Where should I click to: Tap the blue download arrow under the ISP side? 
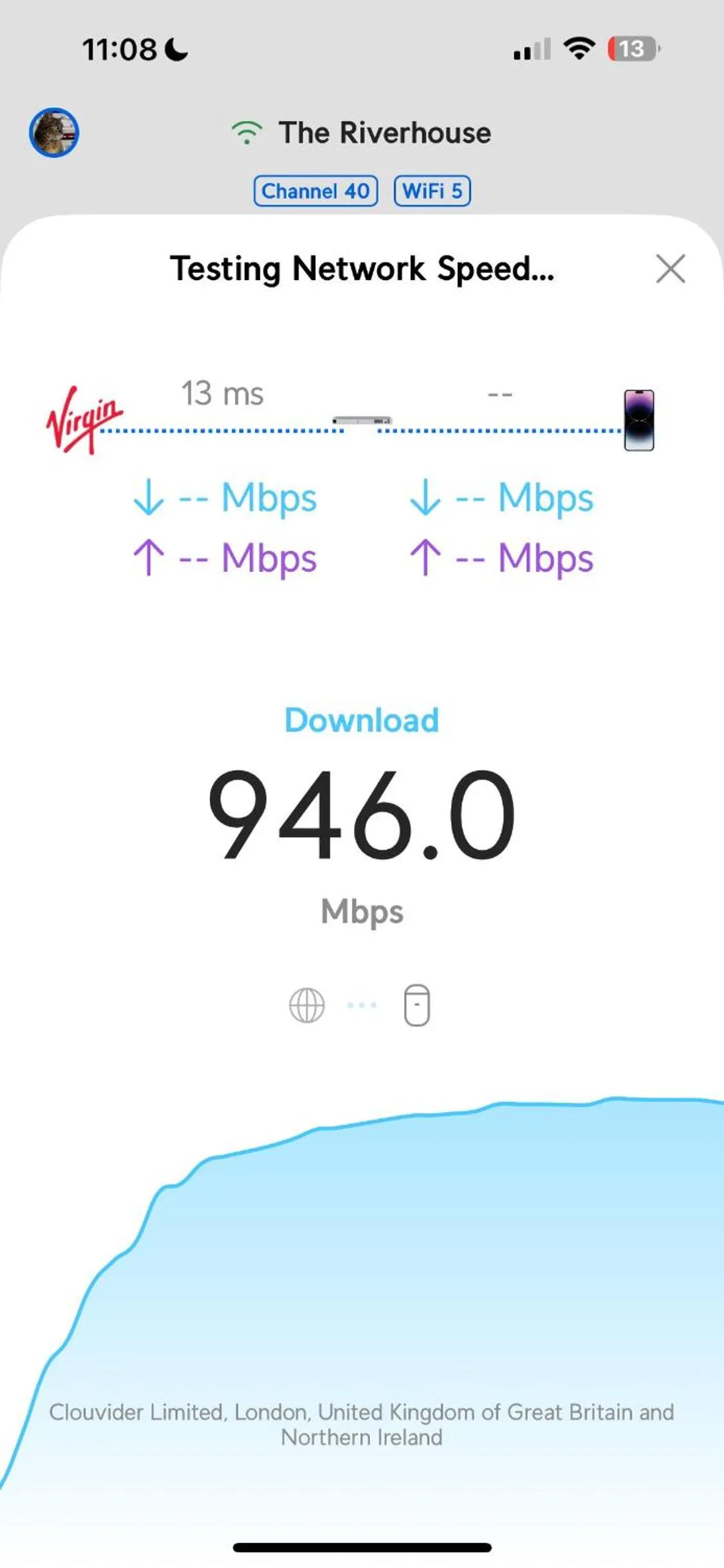(149, 498)
